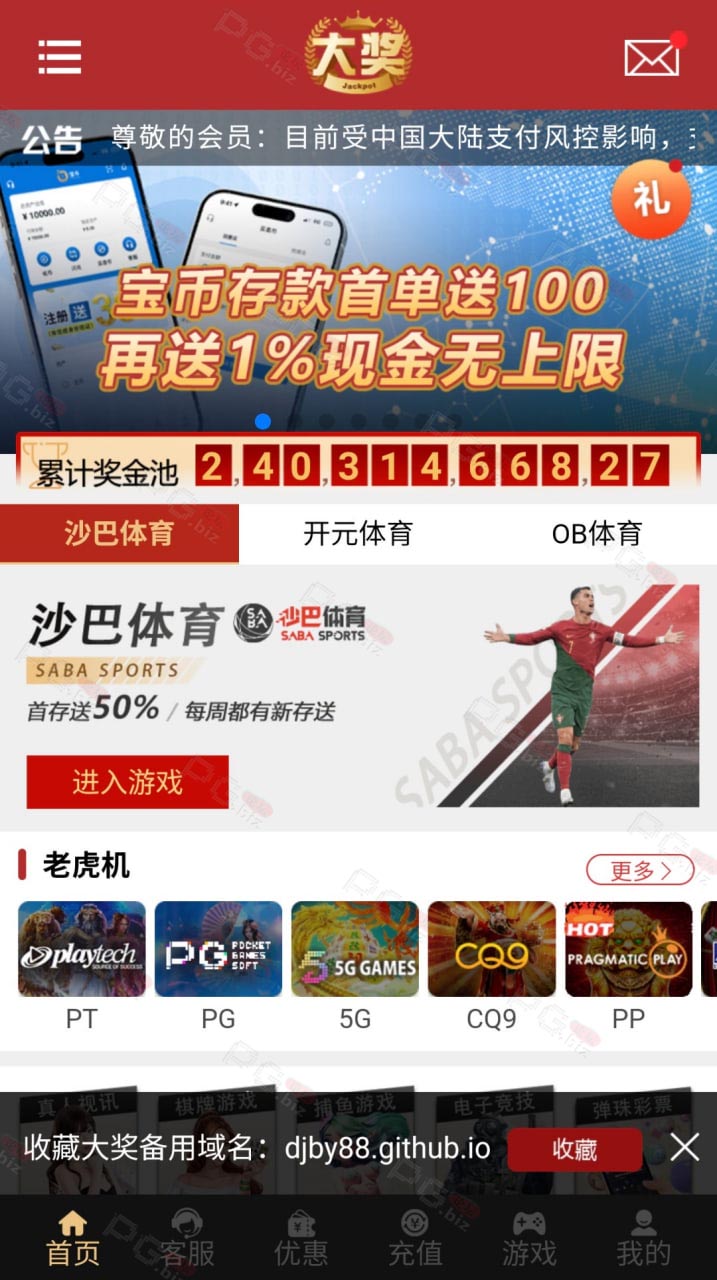Tap the red 礼 gift badge
The image size is (717, 1280).
[x=651, y=200]
